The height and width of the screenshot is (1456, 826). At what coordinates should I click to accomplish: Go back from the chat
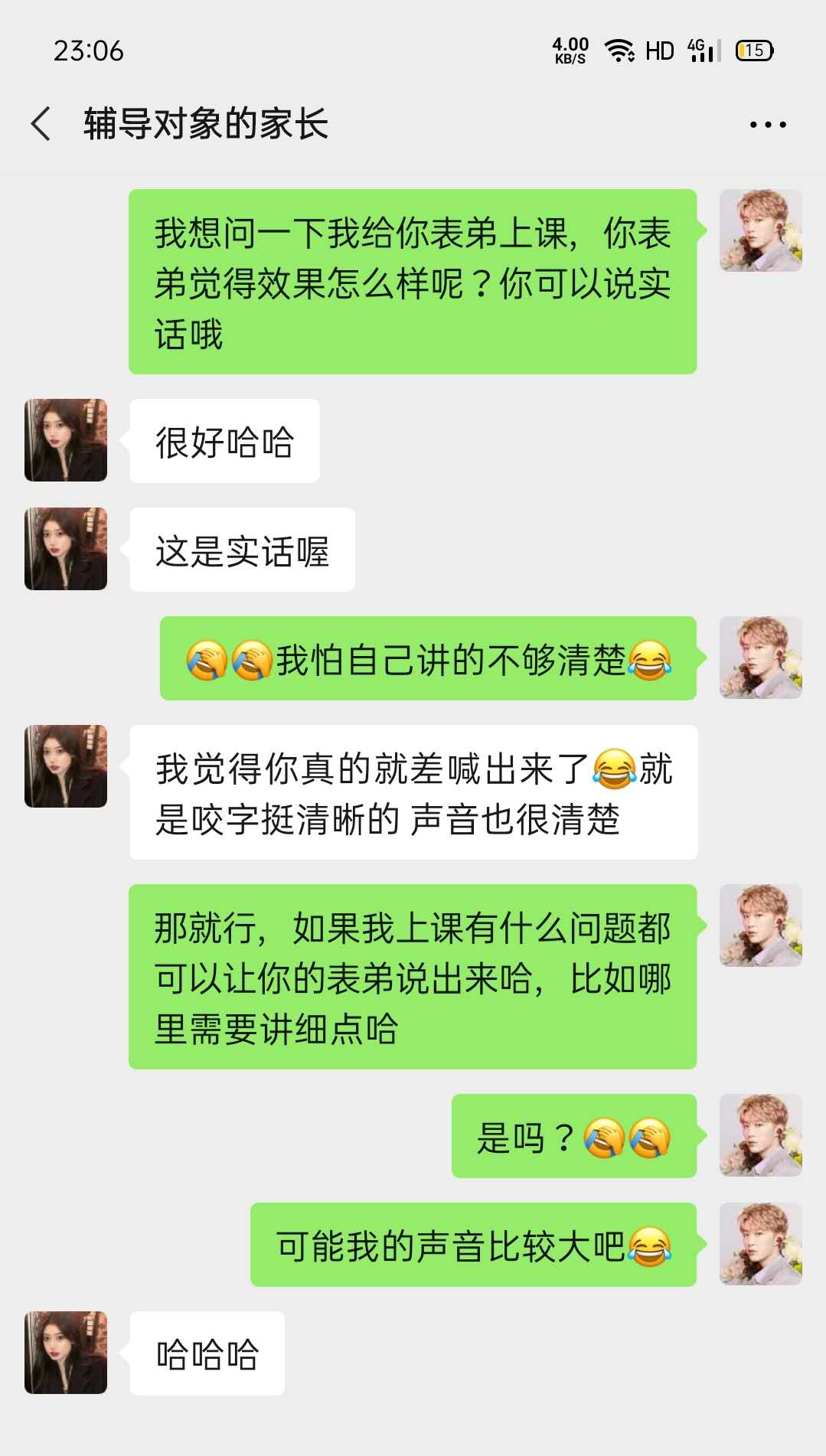pos(41,124)
